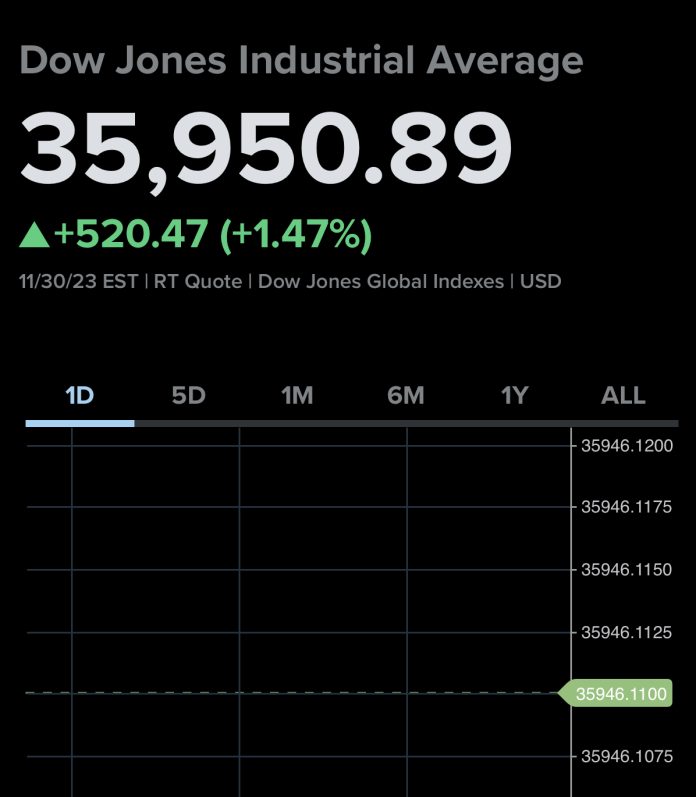Show the 1M chart range
This screenshot has width=696, height=797.
click(297, 396)
